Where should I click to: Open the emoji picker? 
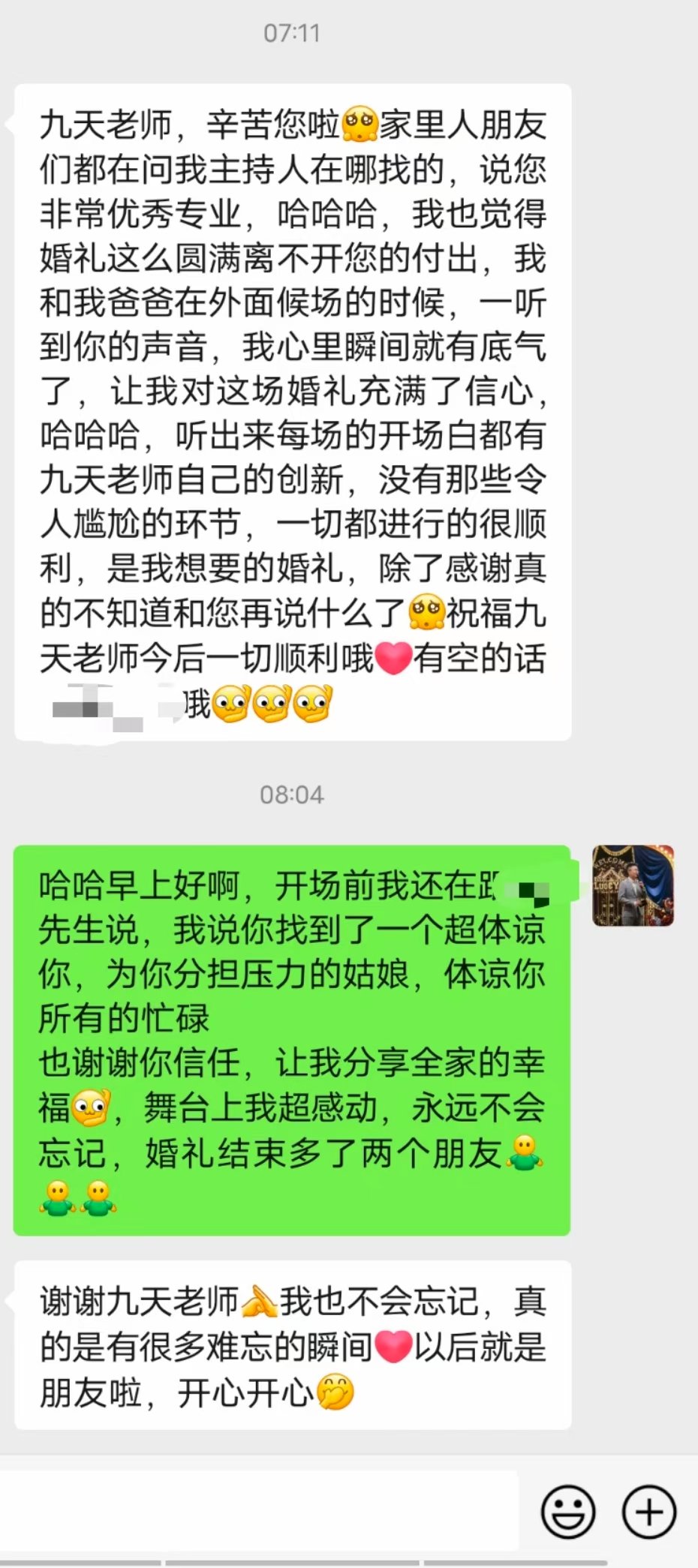(x=568, y=1512)
